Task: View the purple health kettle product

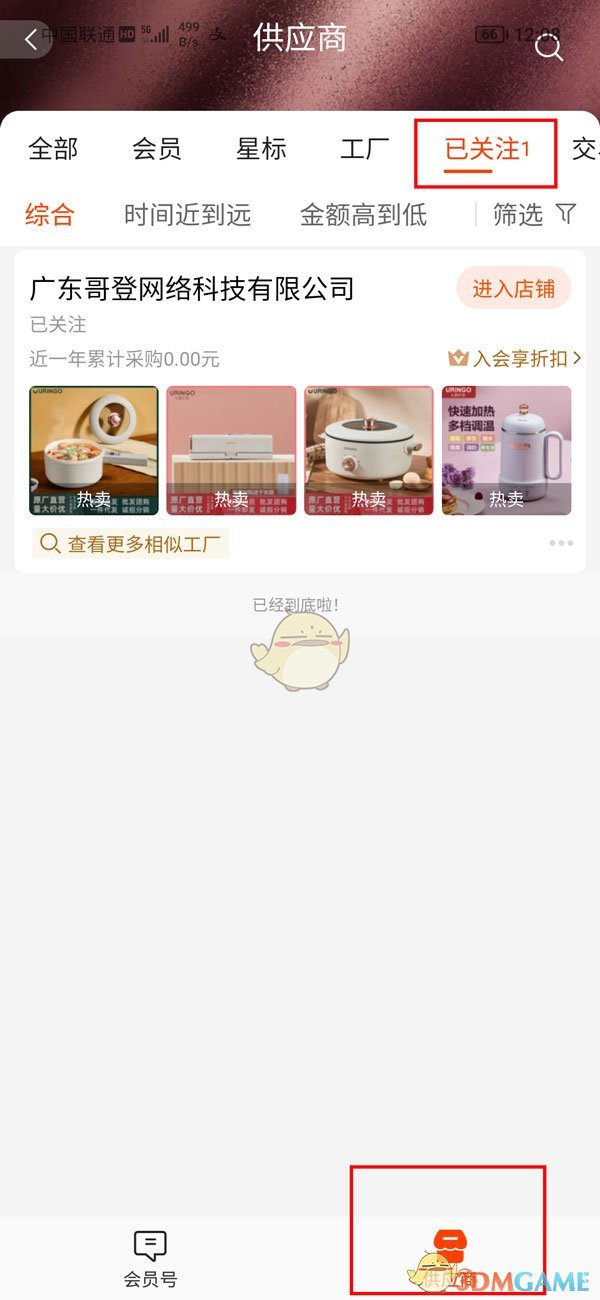Action: pyautogui.click(x=506, y=450)
